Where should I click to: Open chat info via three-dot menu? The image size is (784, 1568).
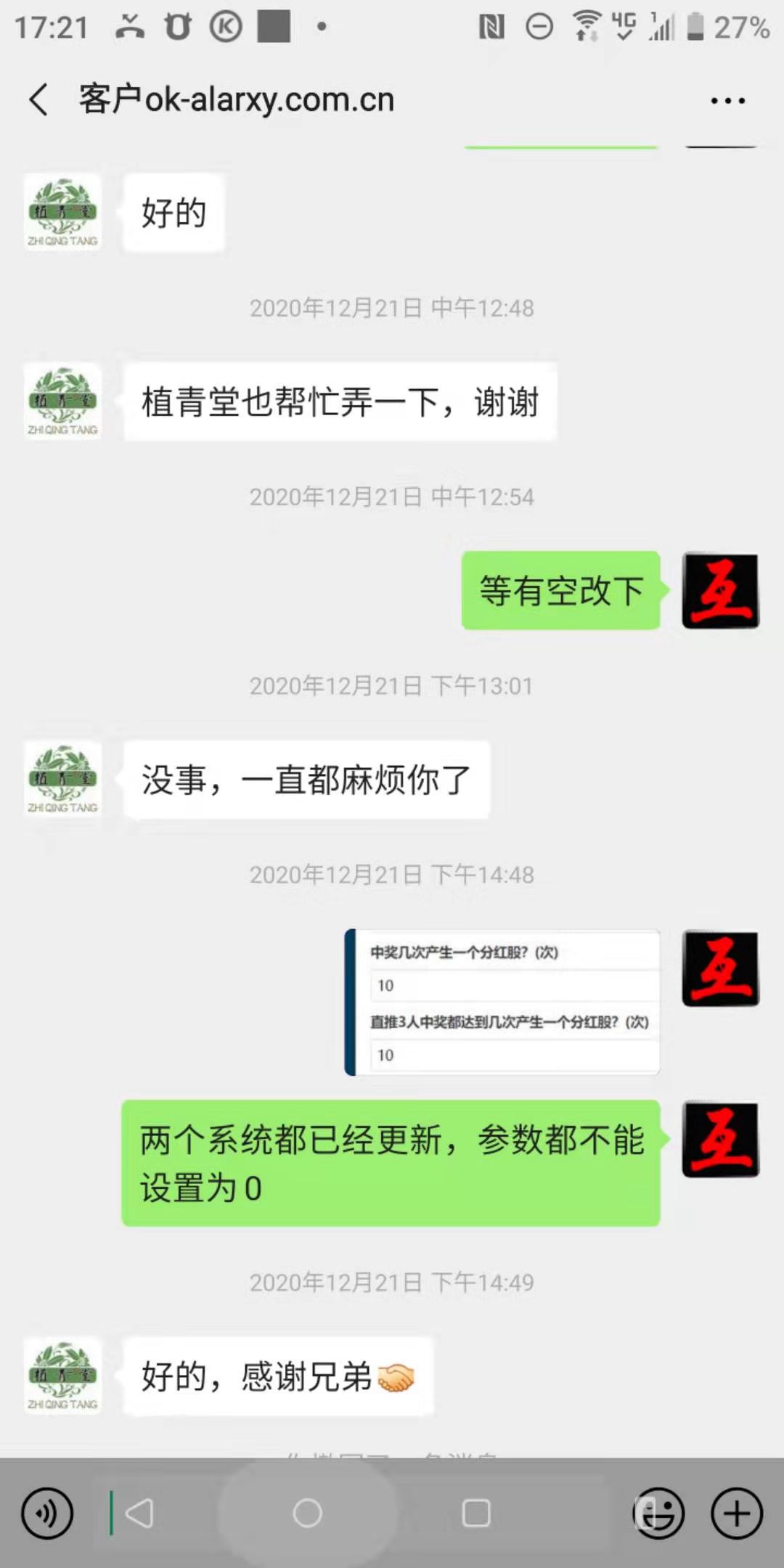coord(727,101)
